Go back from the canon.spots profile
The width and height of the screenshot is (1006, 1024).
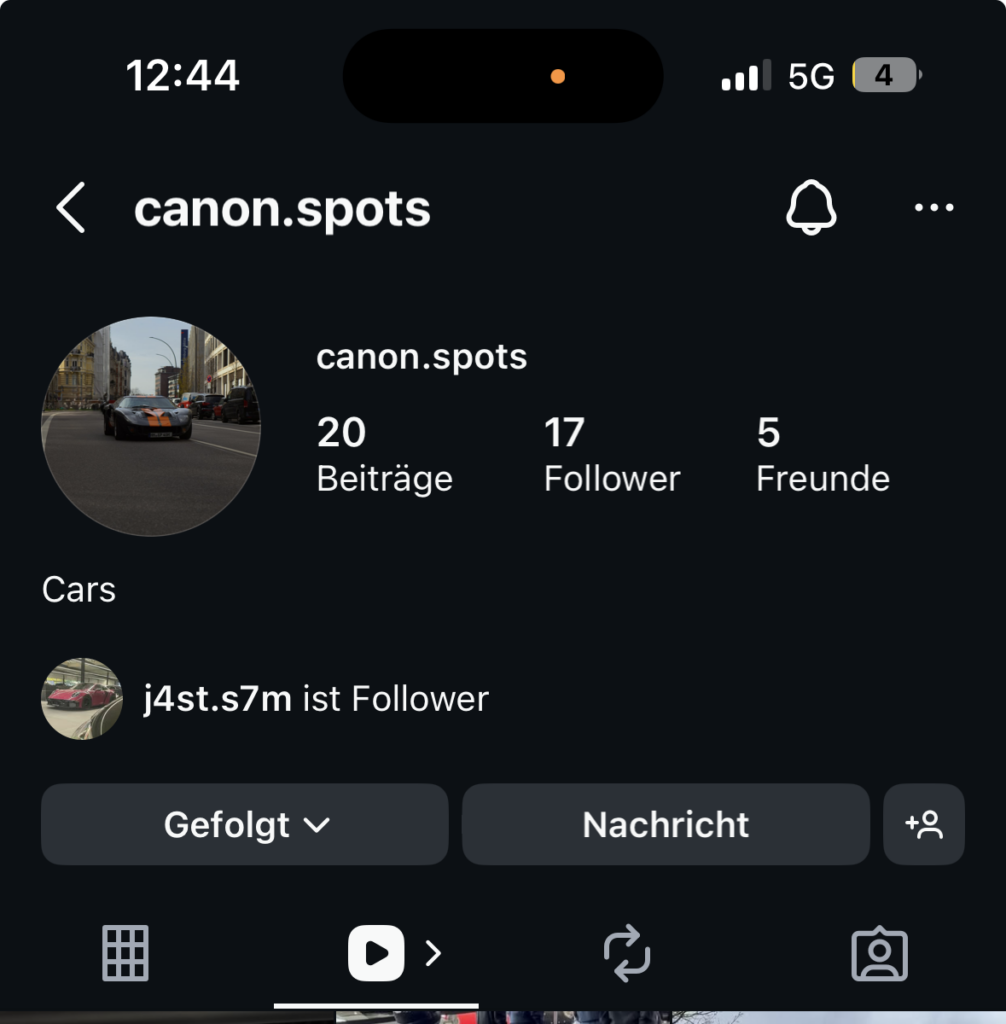[x=70, y=208]
